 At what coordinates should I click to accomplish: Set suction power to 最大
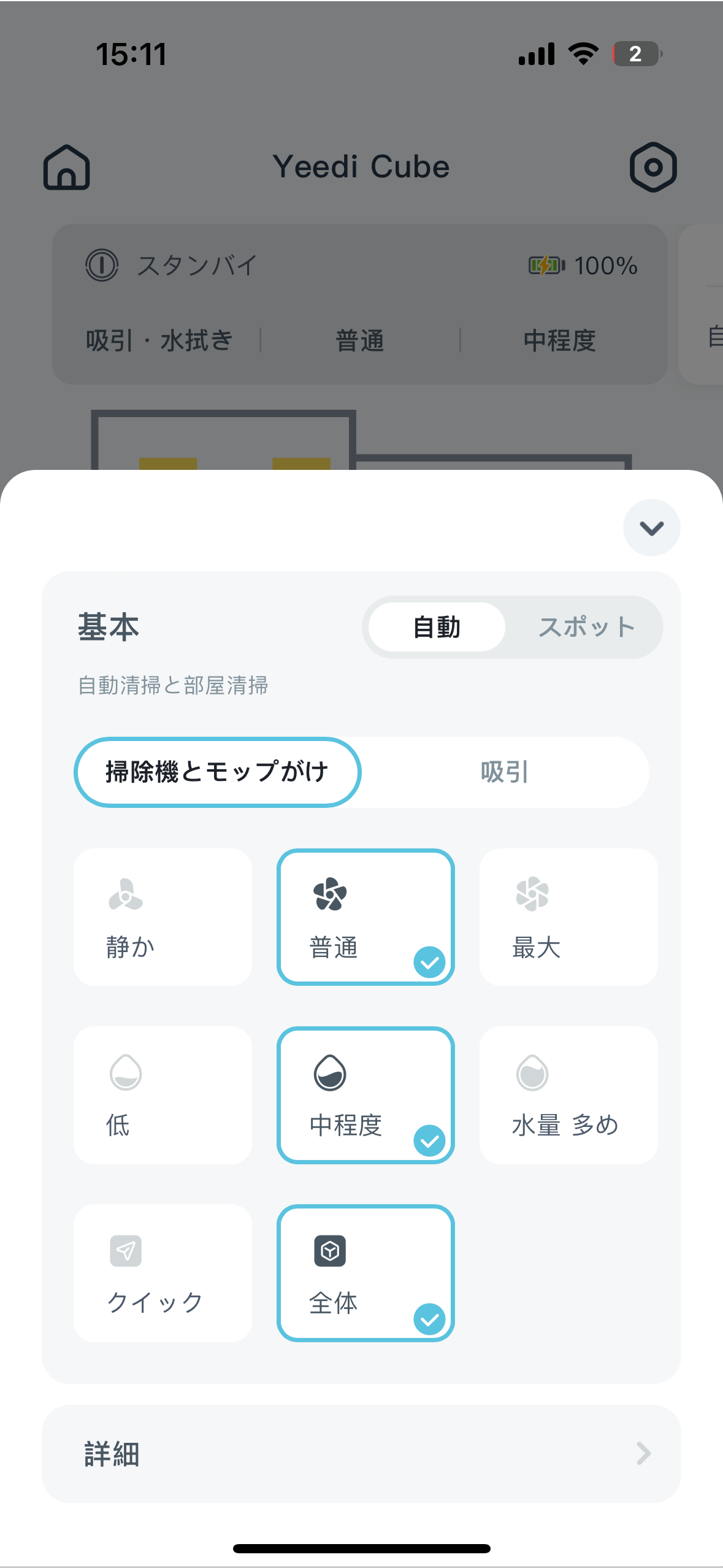[568, 917]
